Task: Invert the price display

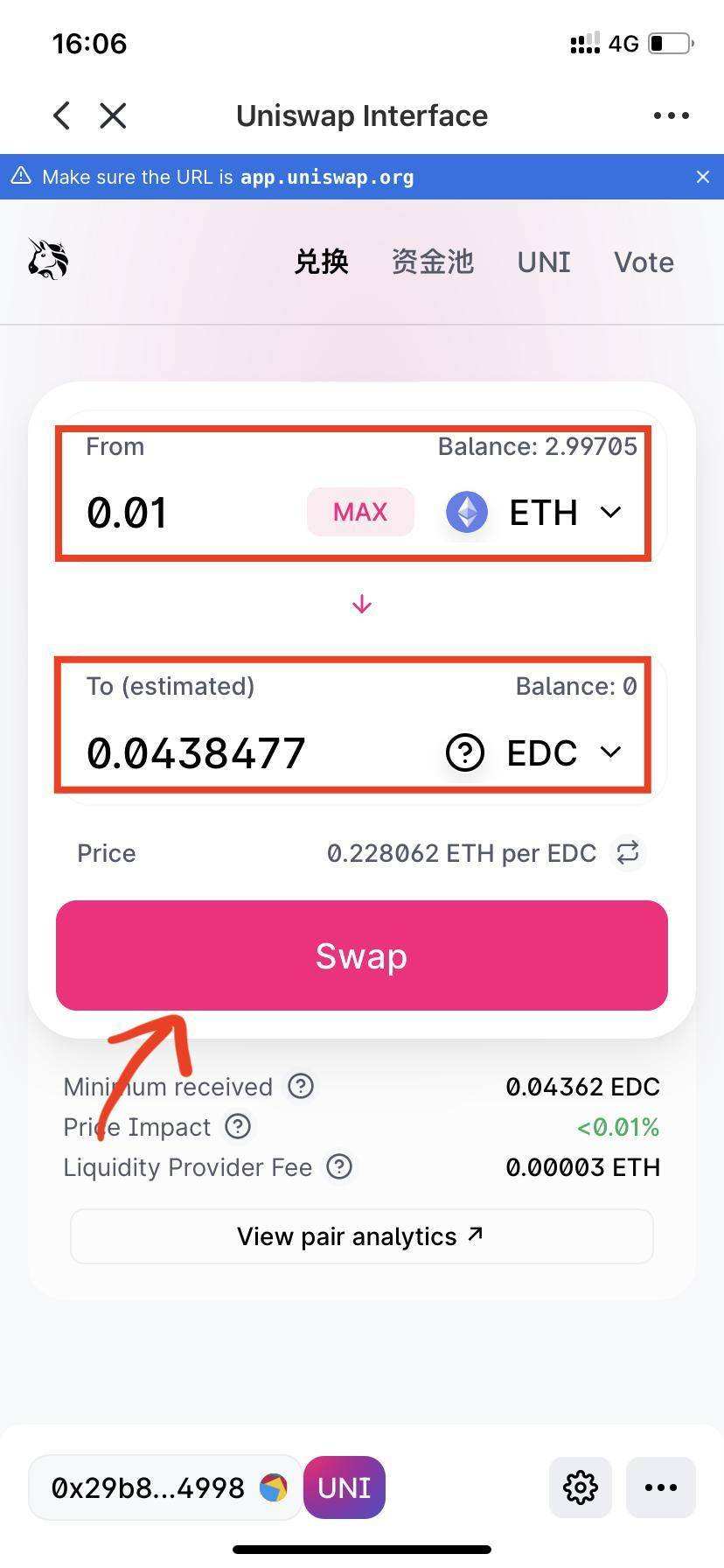Action: pos(628,852)
